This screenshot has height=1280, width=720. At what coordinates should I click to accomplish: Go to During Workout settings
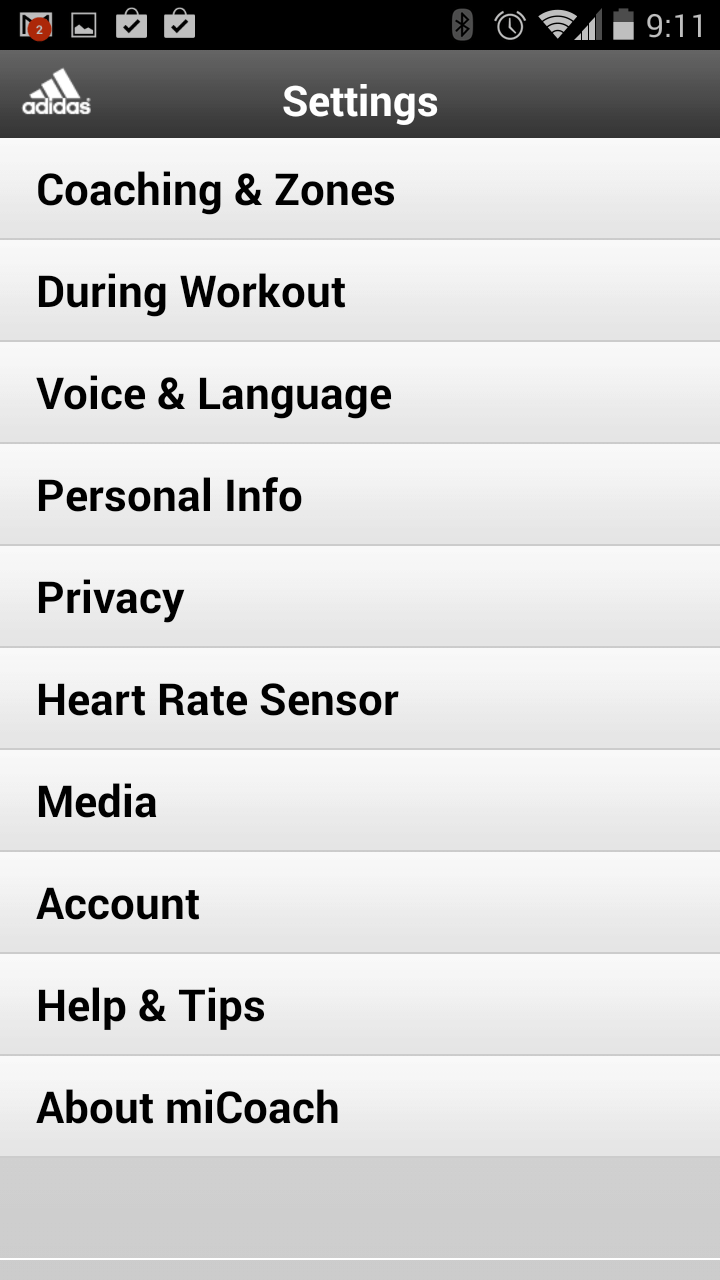pos(360,291)
